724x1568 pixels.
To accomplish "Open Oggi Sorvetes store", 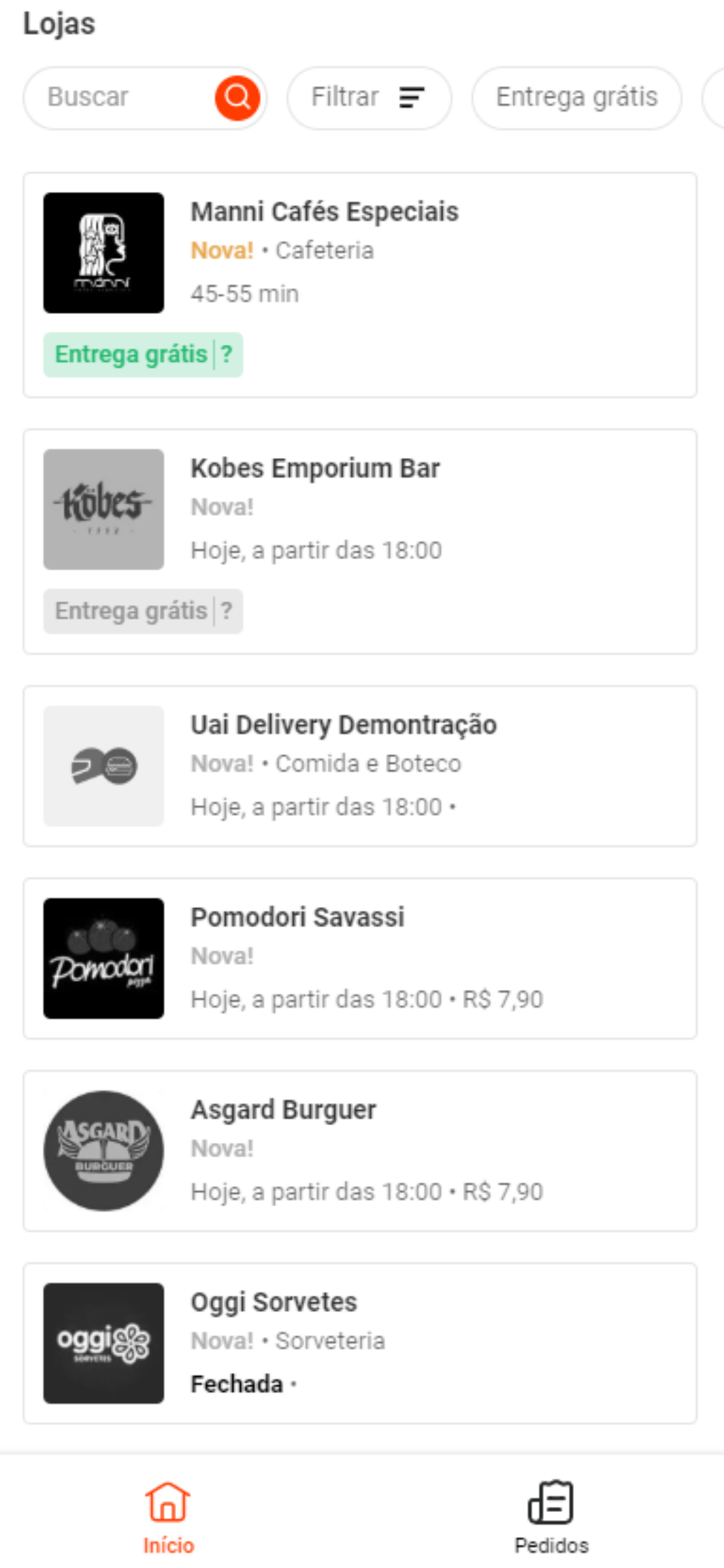I will click(360, 1343).
